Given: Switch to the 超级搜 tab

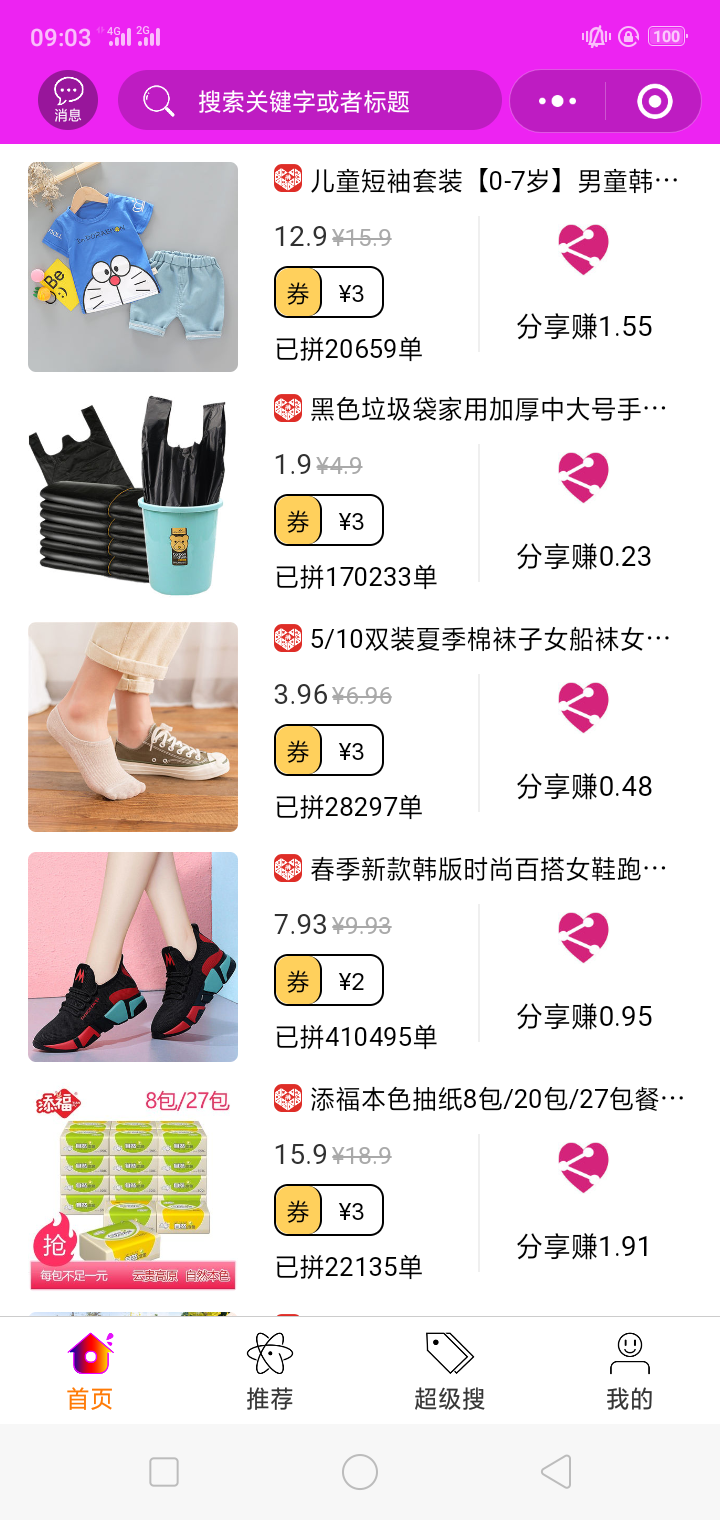Looking at the screenshot, I should 450,1371.
